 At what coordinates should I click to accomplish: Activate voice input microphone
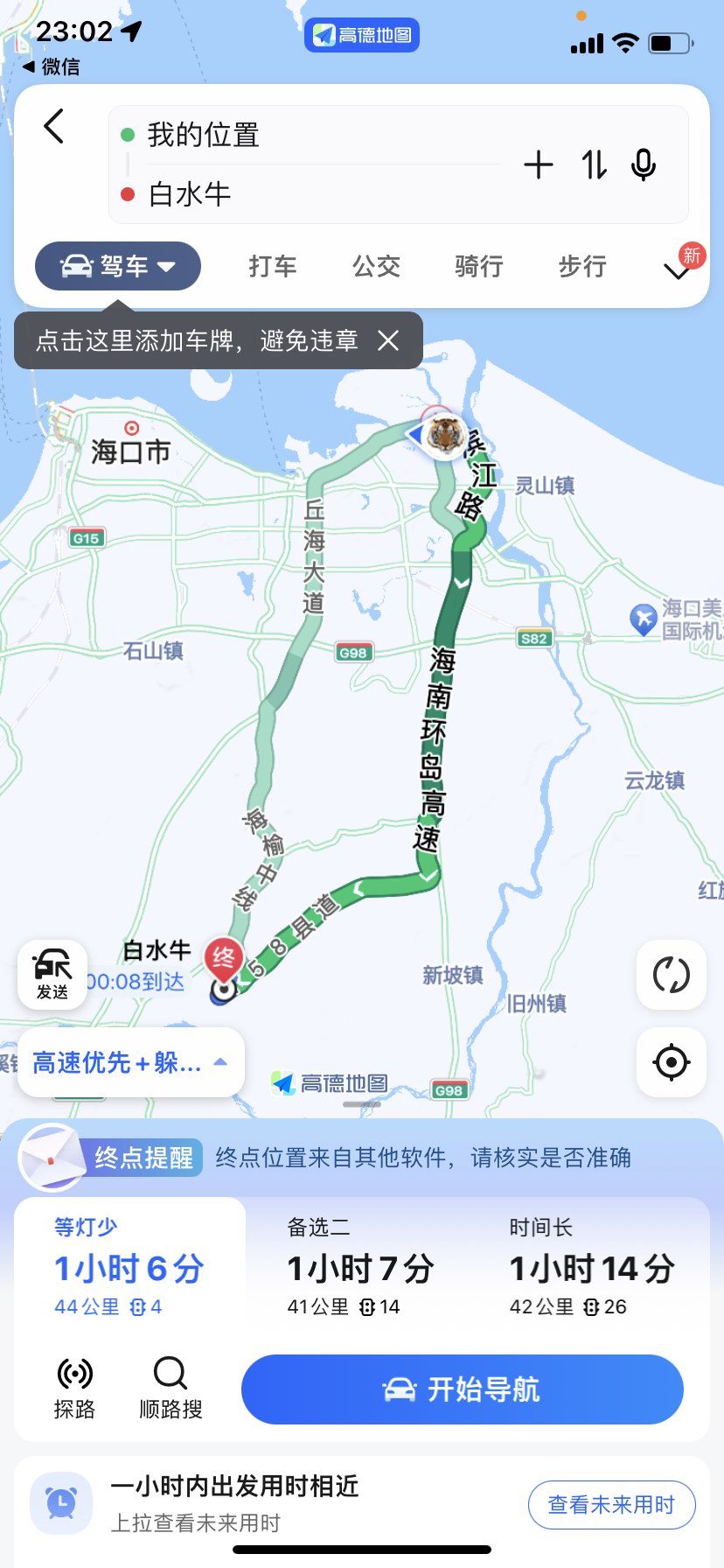point(644,164)
